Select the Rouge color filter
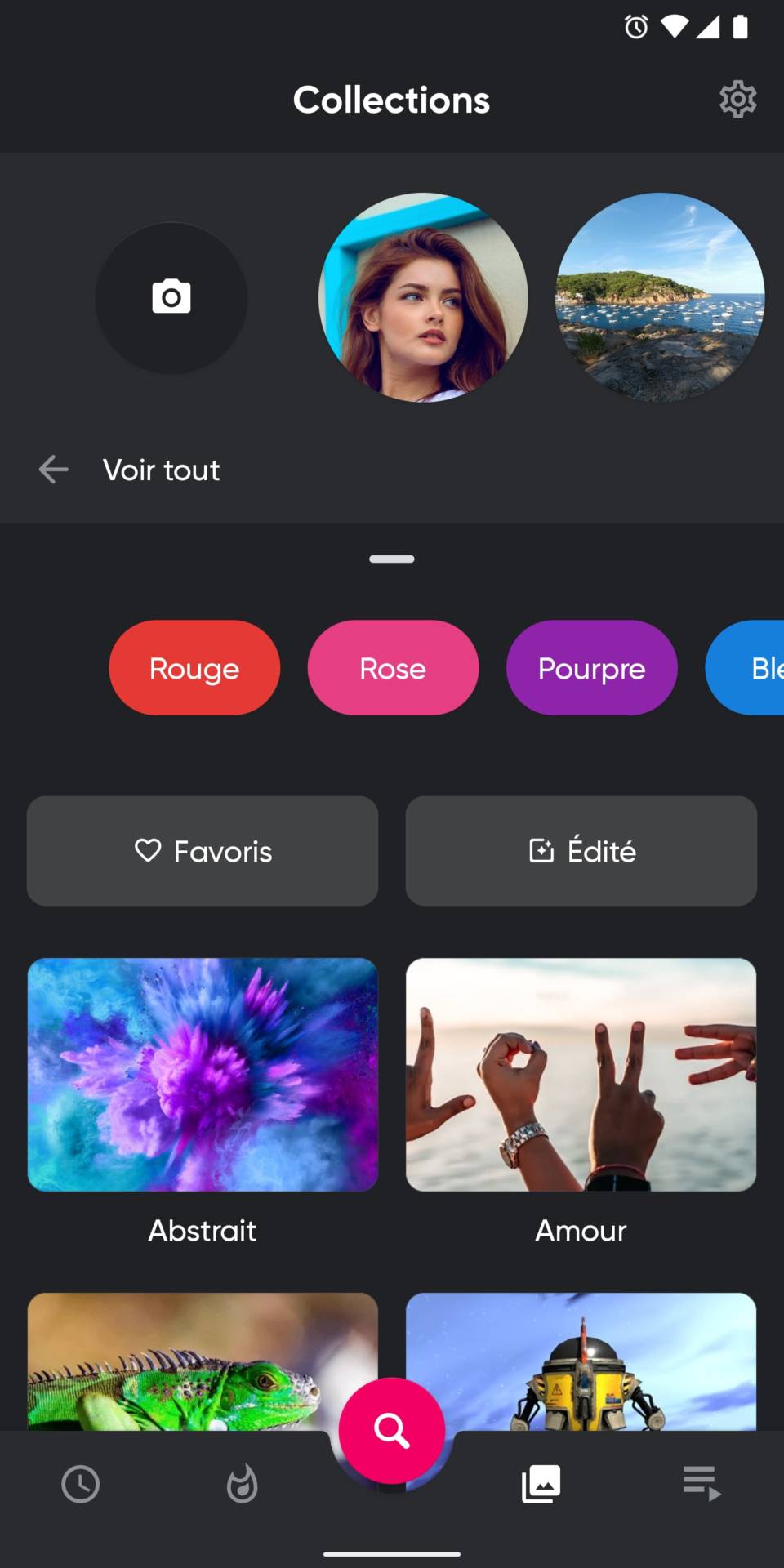 point(194,667)
